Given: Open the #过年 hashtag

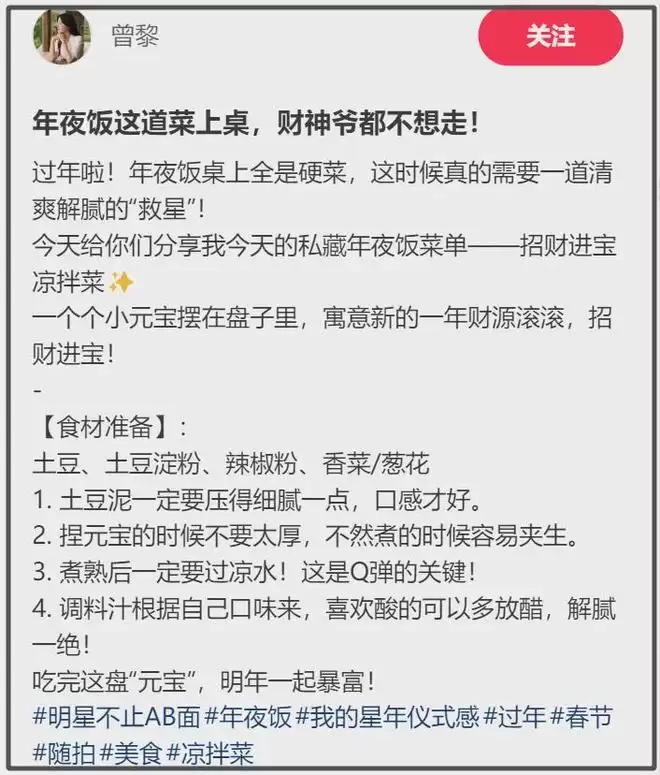Looking at the screenshot, I should coord(515,716).
